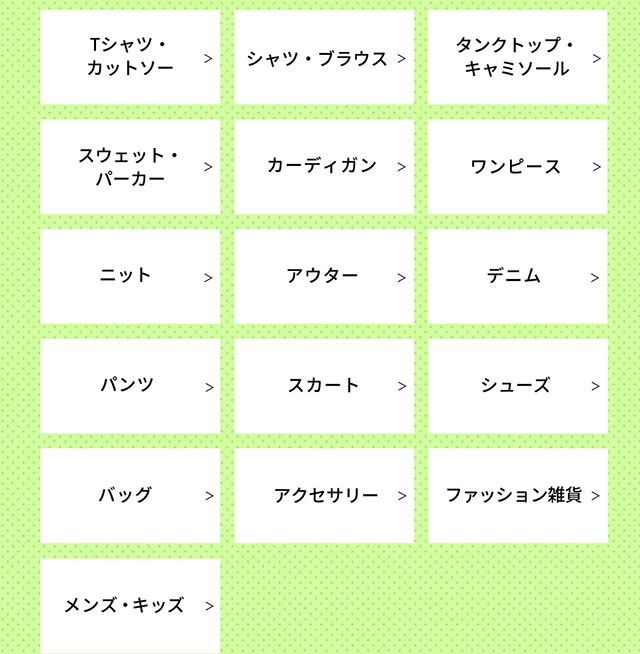Select the デニム category
Viewport: 640px width, 654px height.
[517, 277]
